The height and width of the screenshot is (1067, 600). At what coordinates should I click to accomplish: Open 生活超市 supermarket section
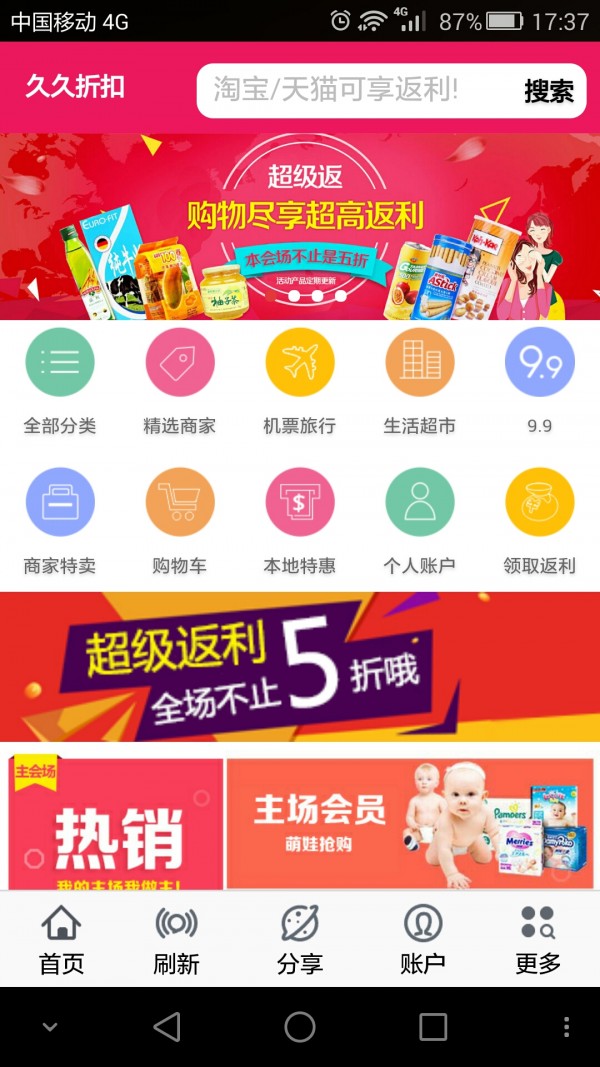point(419,381)
